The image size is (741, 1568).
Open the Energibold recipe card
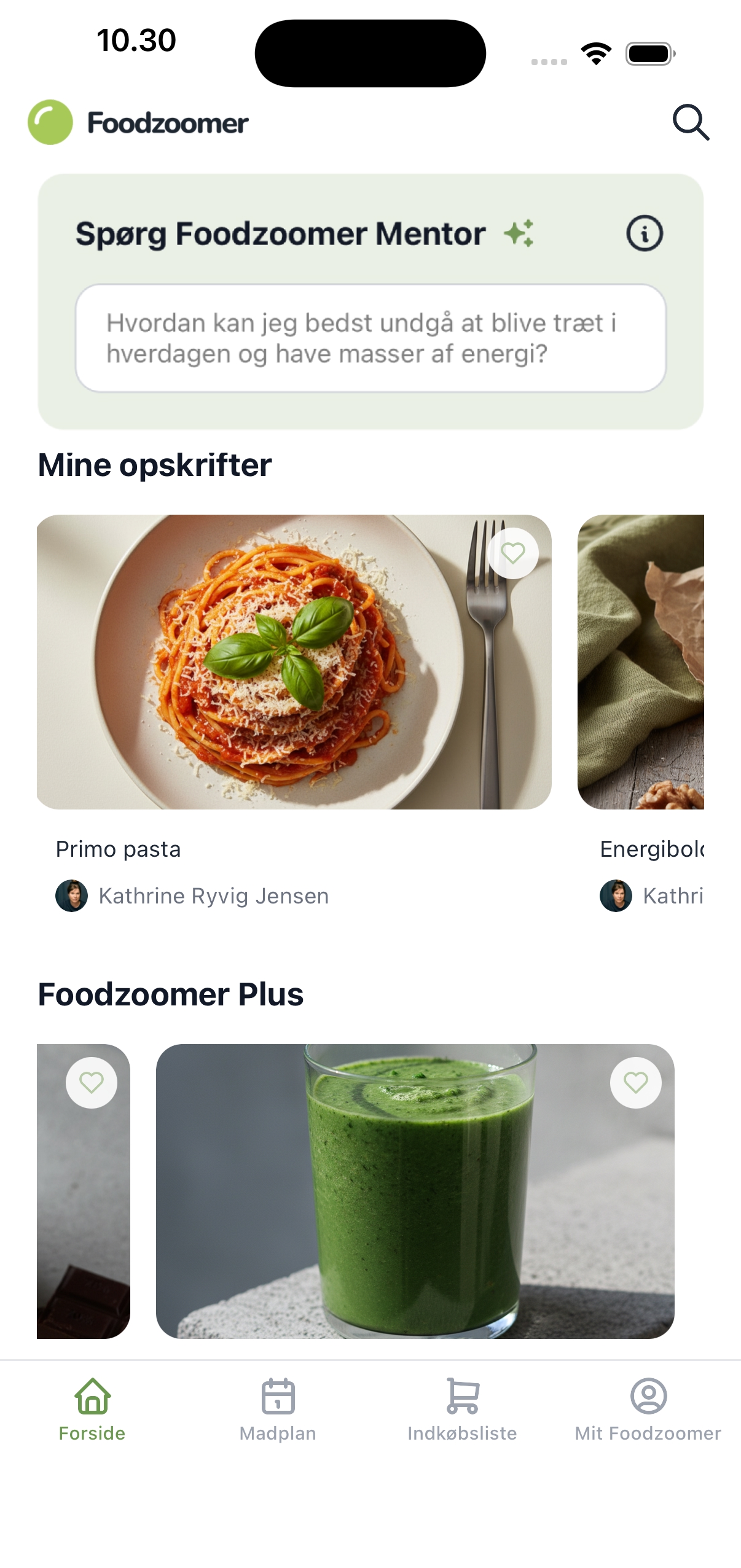click(640, 662)
